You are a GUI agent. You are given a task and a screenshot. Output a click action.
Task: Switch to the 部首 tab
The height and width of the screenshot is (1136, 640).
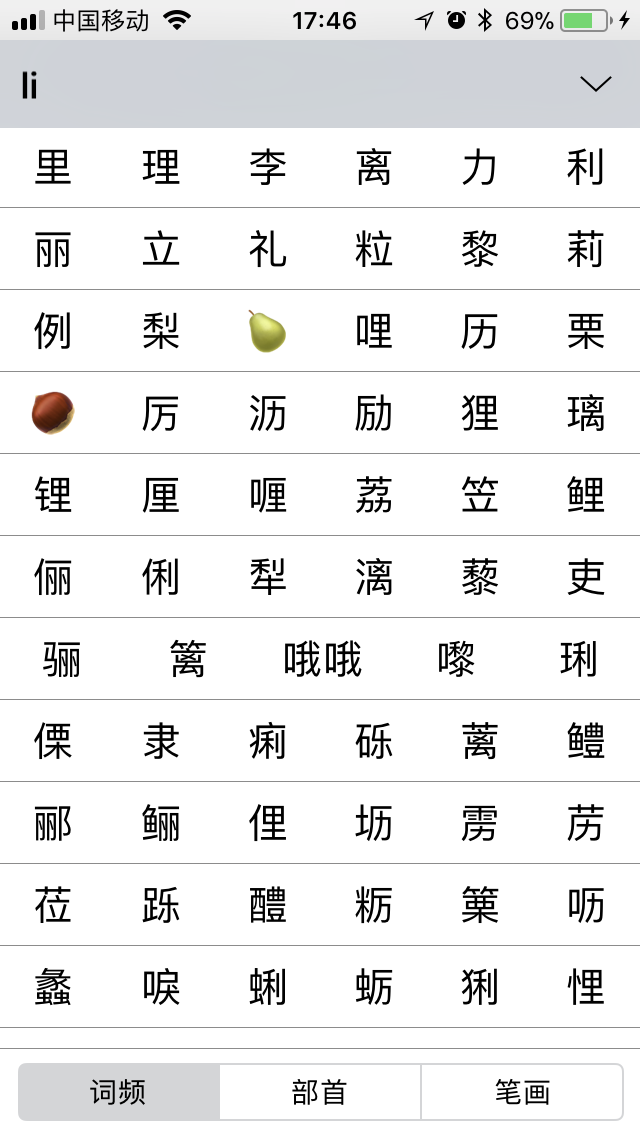coord(320,1092)
